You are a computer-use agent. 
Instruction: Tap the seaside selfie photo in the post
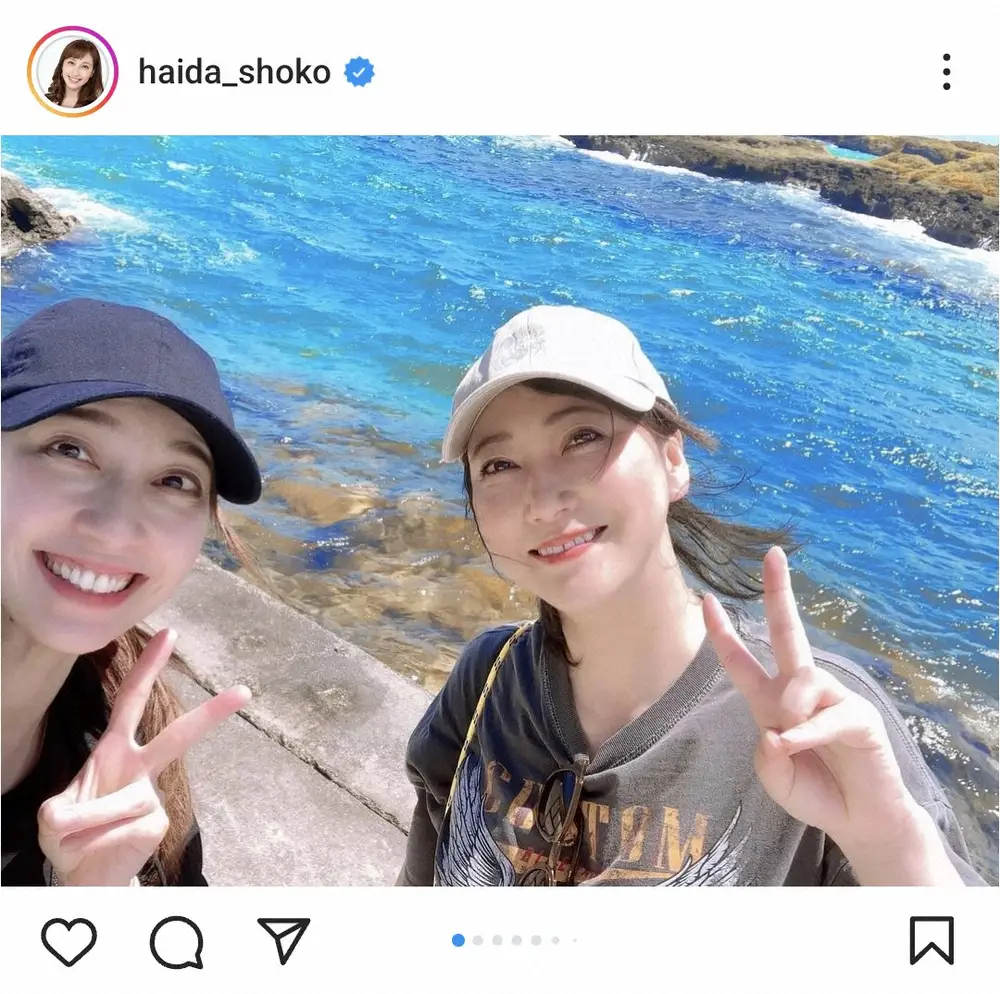click(x=500, y=510)
